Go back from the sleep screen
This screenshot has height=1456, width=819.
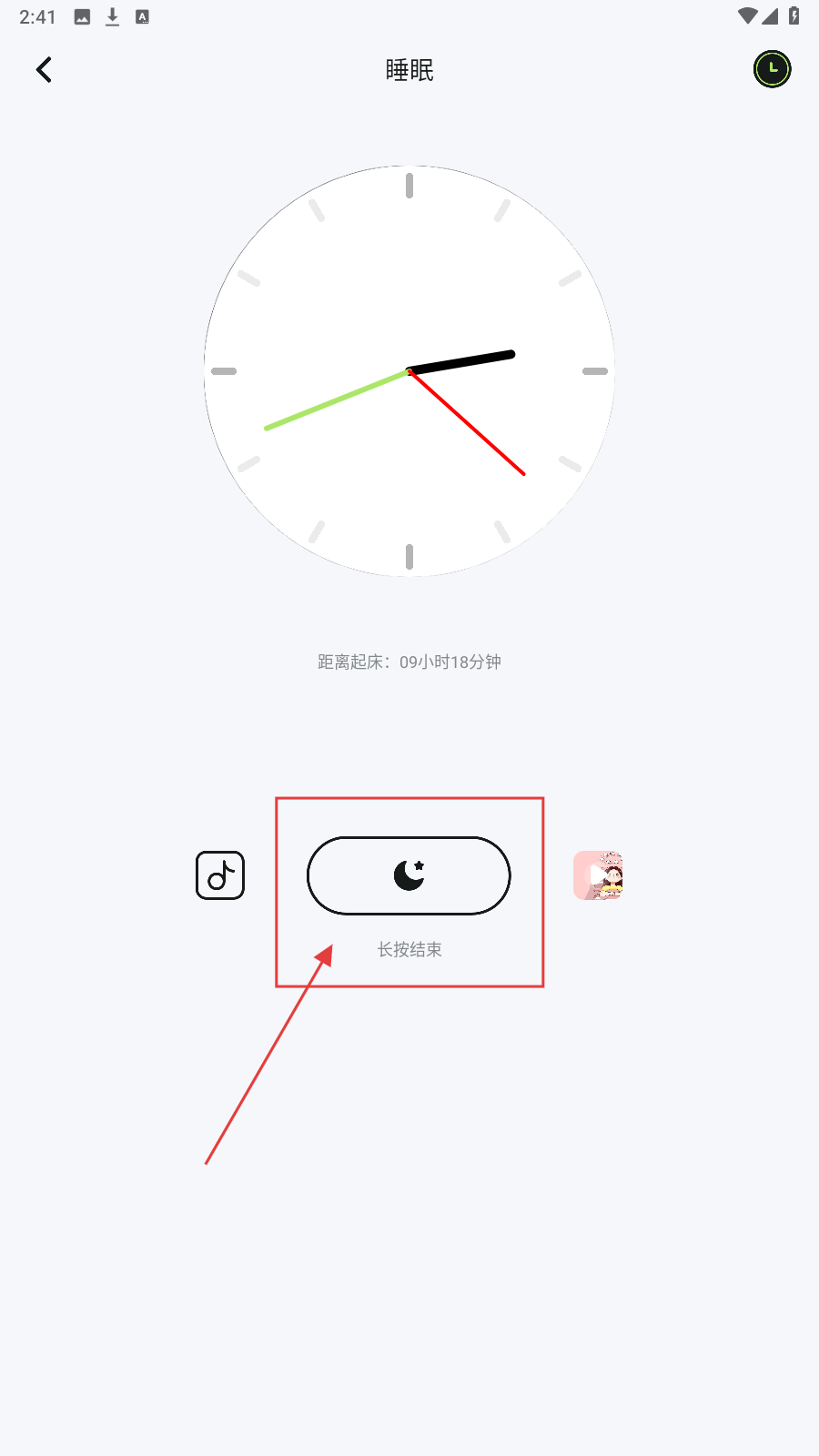tap(44, 70)
